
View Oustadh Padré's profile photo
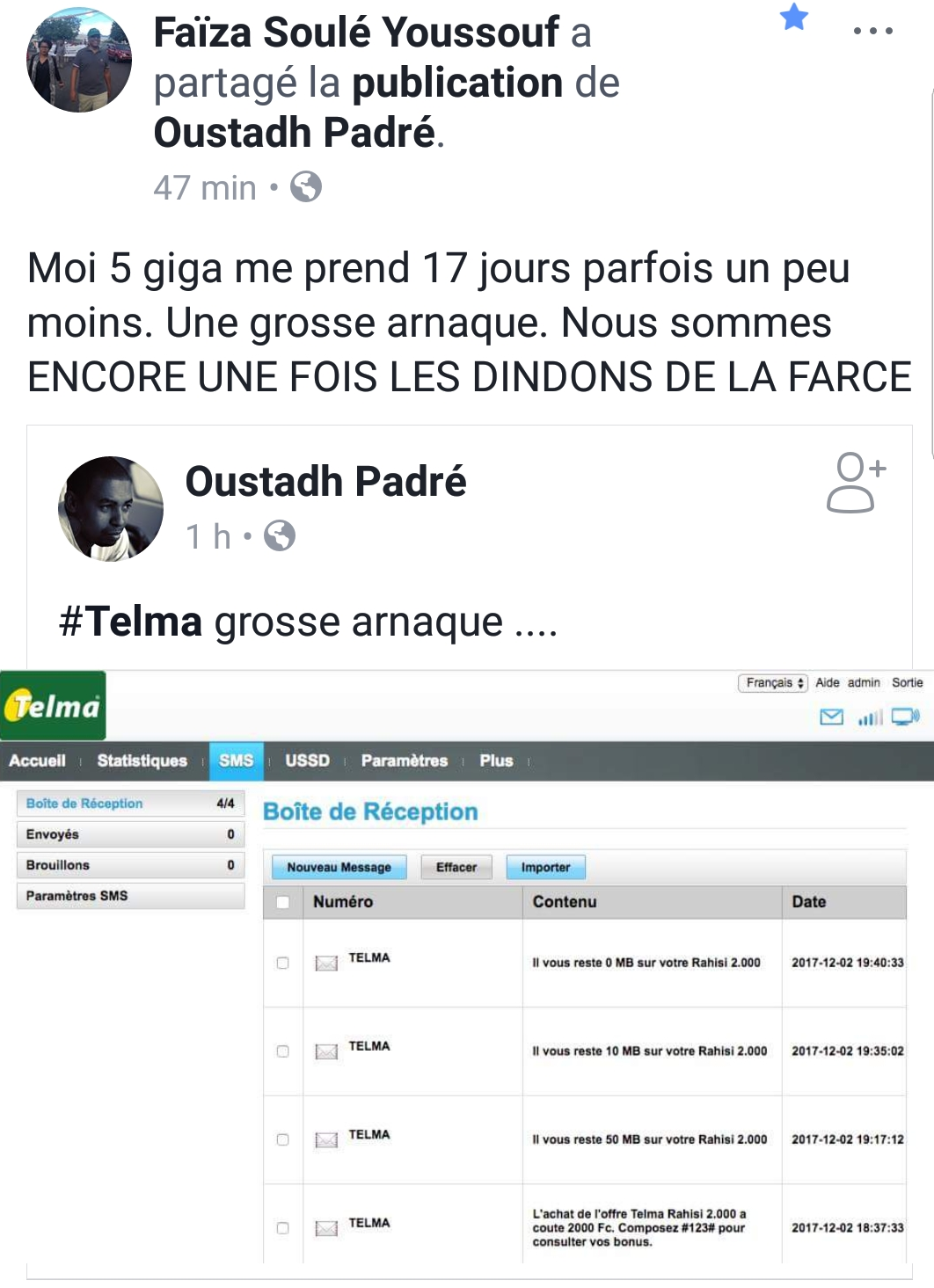coord(111,508)
